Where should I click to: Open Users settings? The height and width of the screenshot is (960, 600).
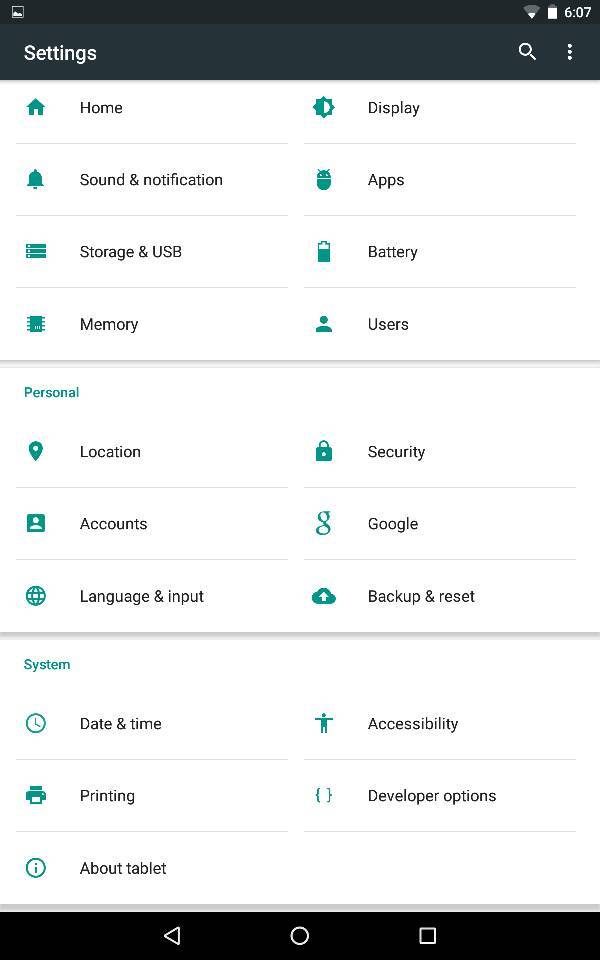pyautogui.click(x=440, y=324)
